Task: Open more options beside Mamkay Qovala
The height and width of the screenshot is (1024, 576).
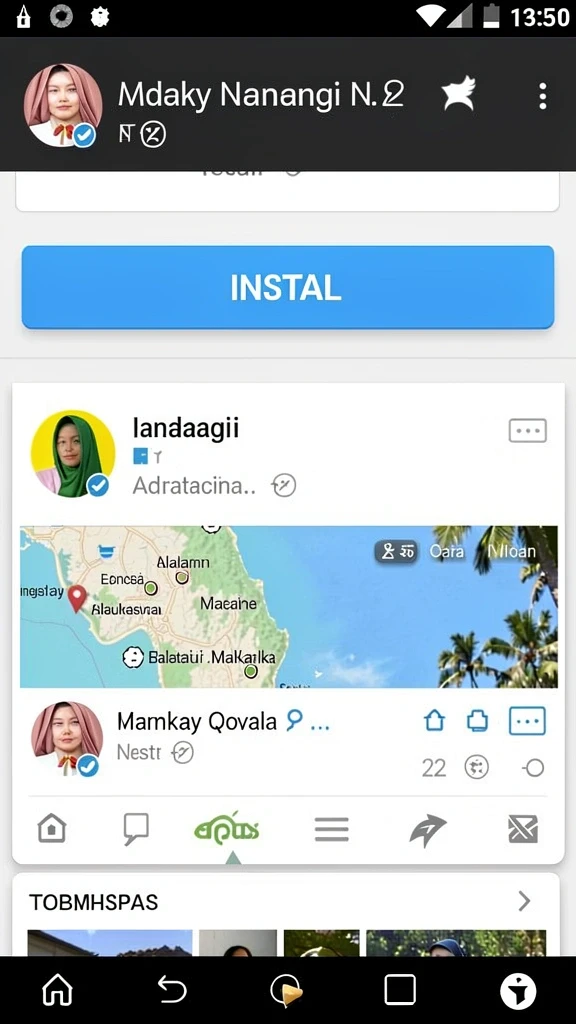Action: tap(528, 722)
